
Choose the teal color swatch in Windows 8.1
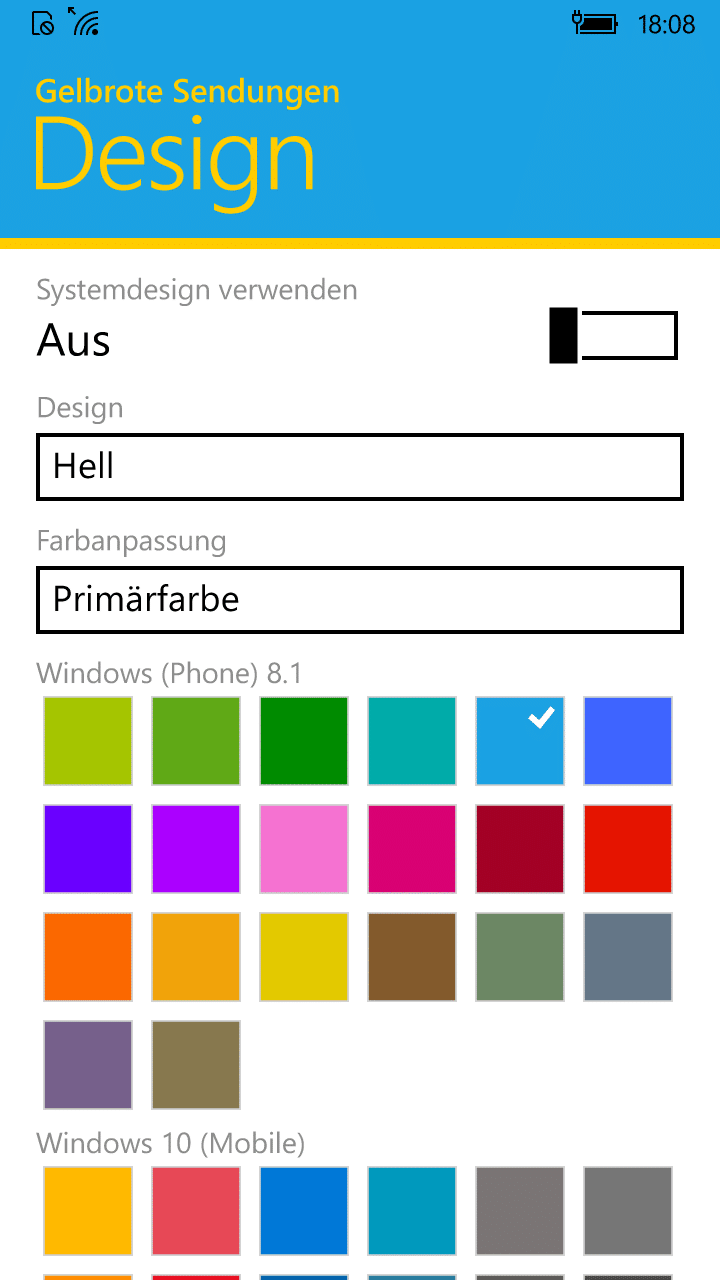[x=412, y=741]
